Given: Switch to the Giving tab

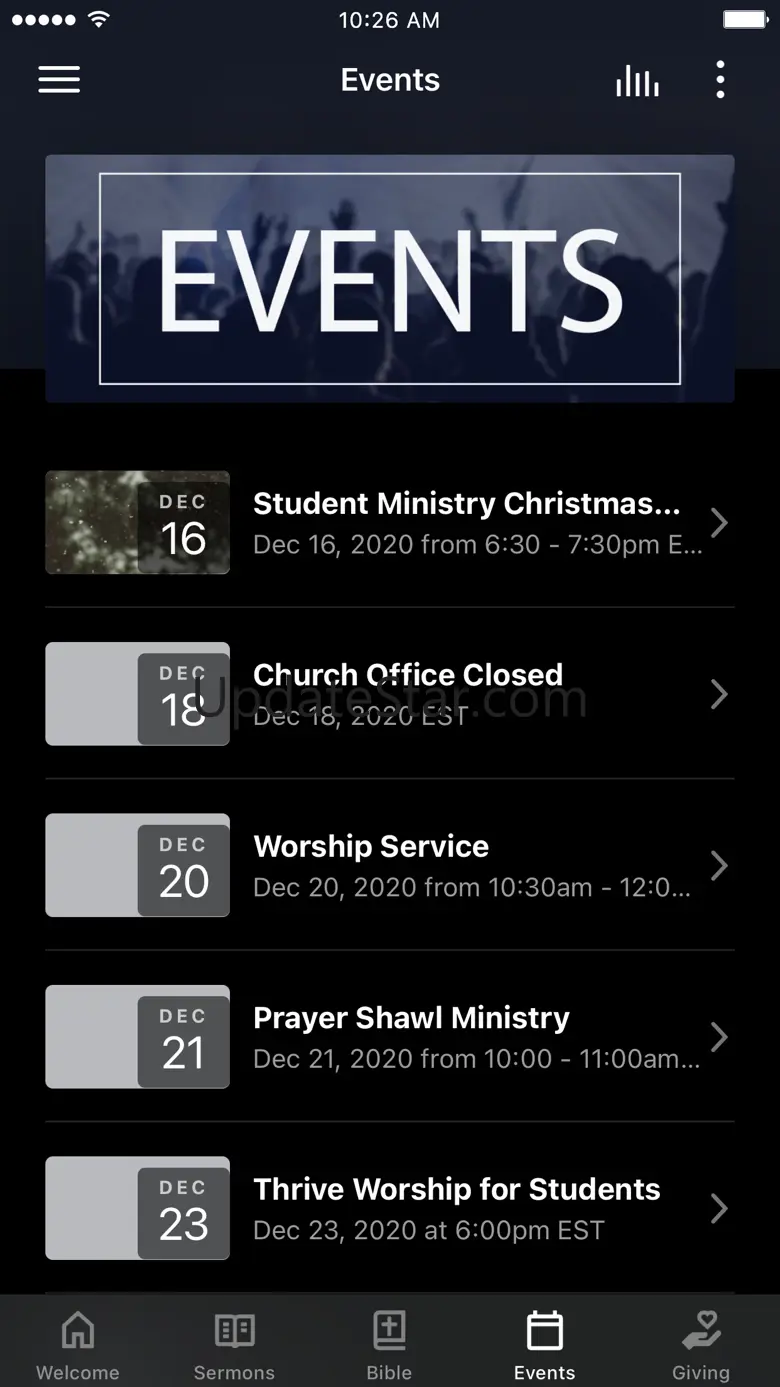Looking at the screenshot, I should pyautogui.click(x=701, y=1345).
